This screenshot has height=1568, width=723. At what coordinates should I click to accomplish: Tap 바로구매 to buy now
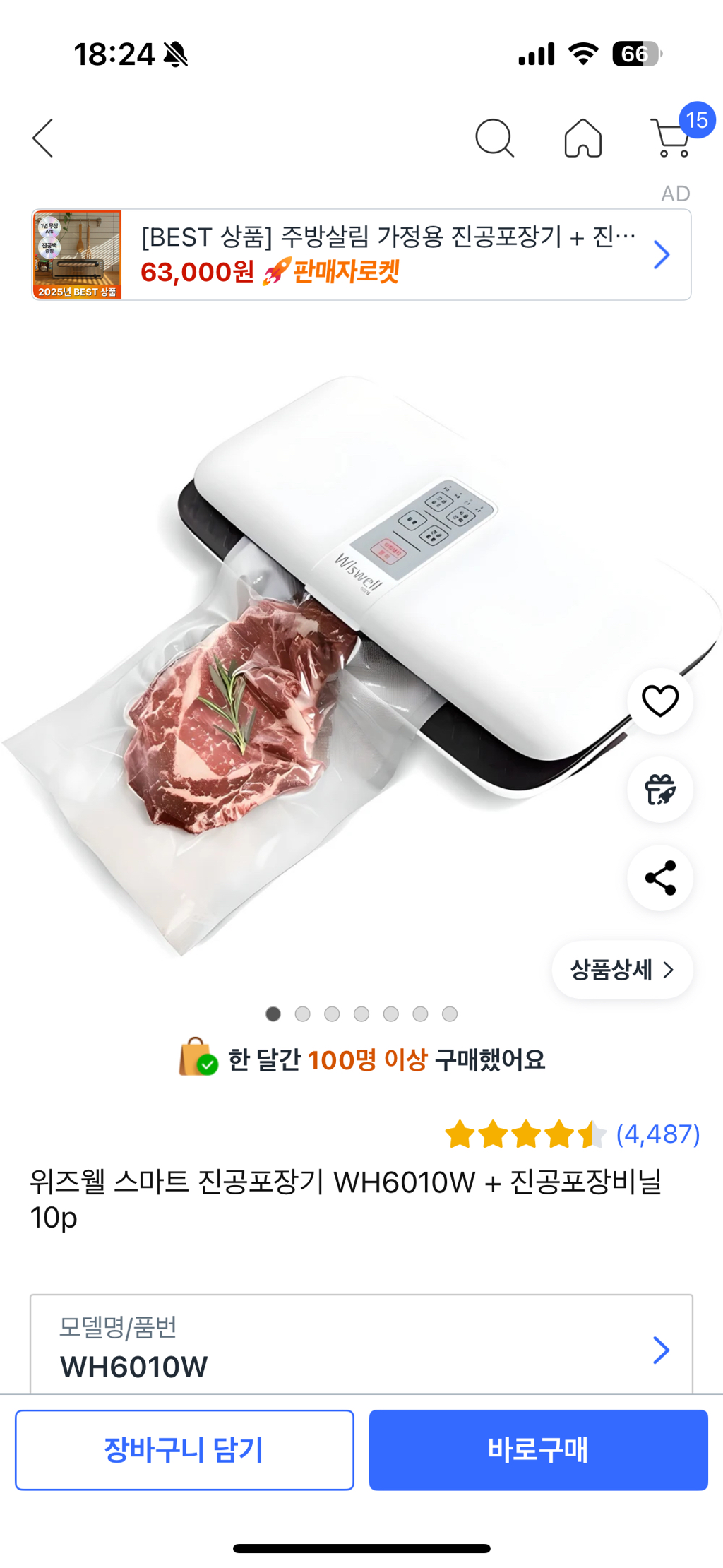(538, 1450)
